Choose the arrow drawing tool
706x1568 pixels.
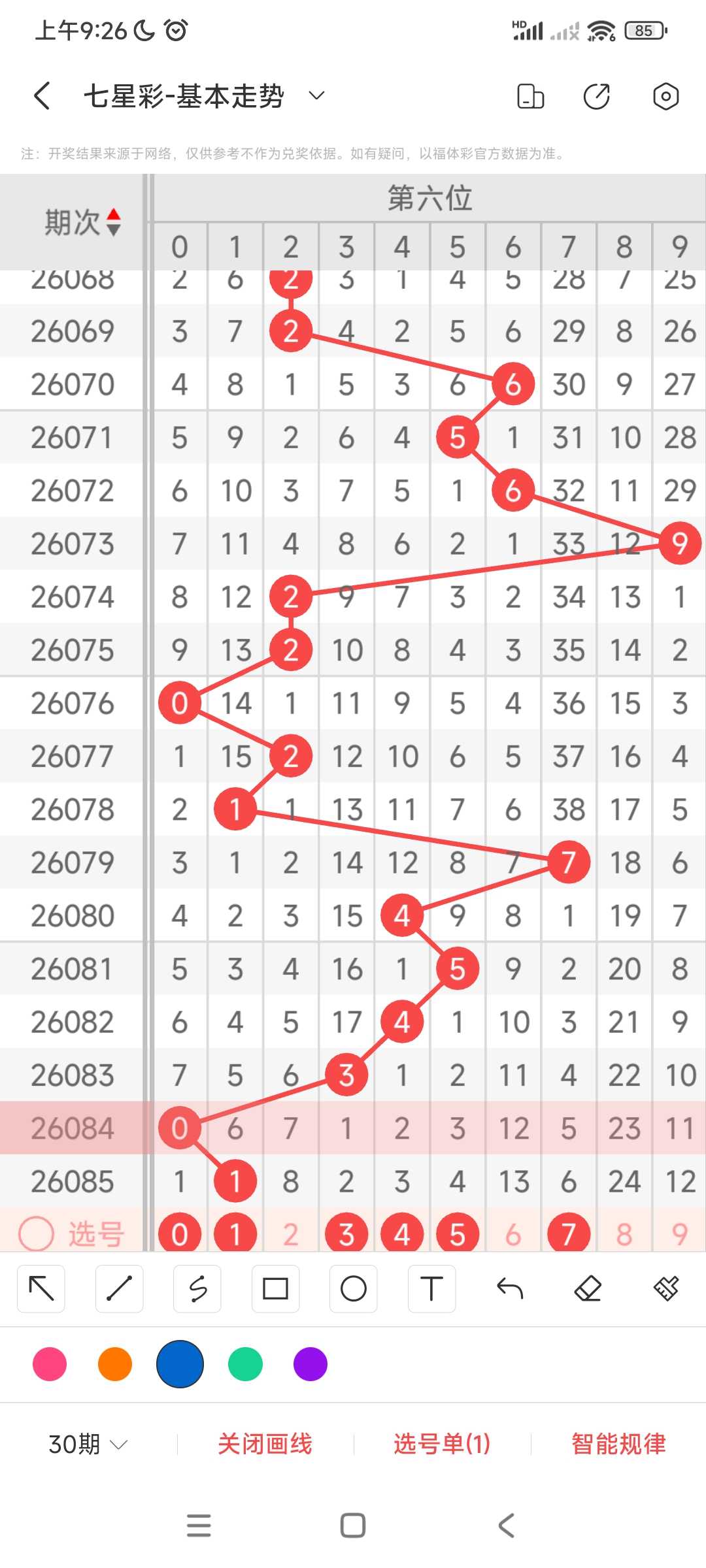click(41, 1289)
